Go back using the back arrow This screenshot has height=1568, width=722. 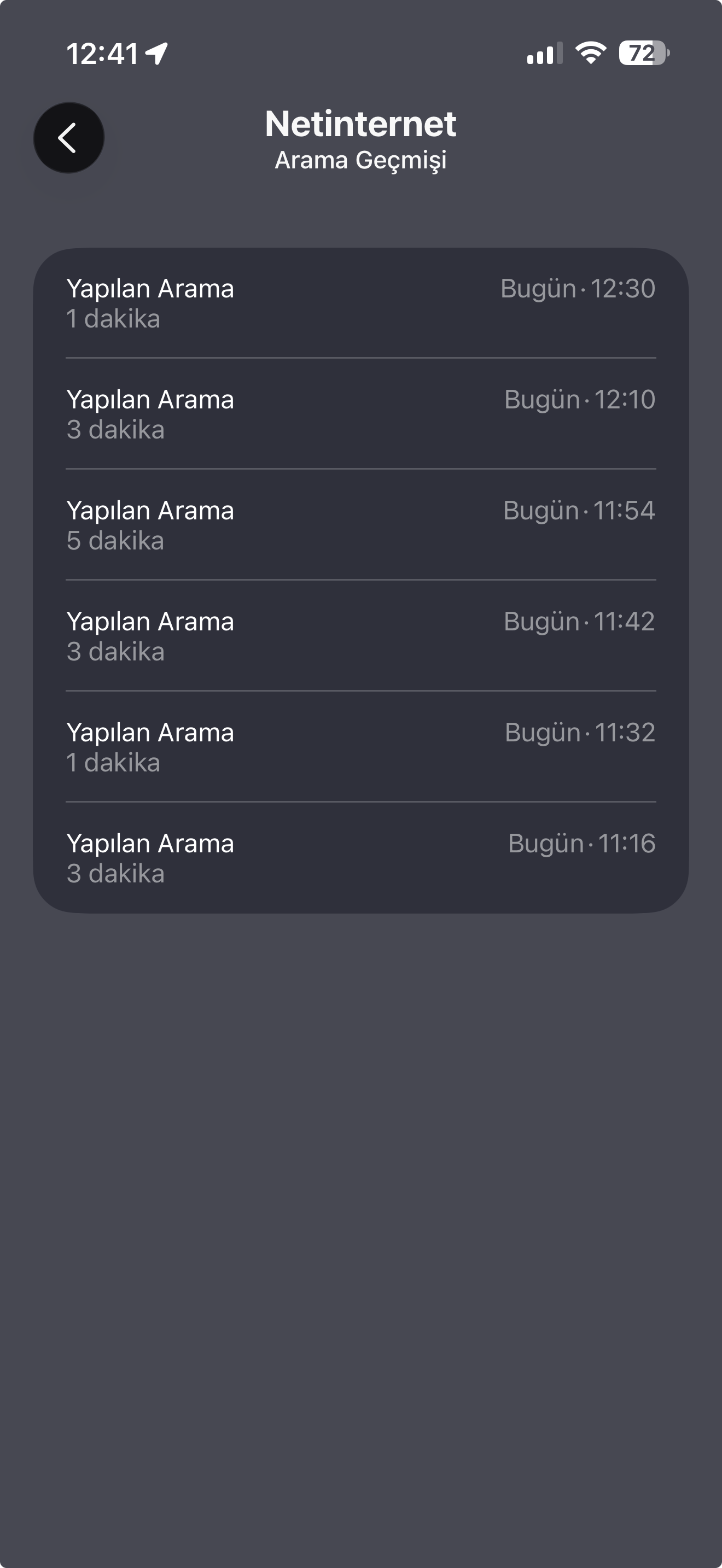[x=69, y=138]
